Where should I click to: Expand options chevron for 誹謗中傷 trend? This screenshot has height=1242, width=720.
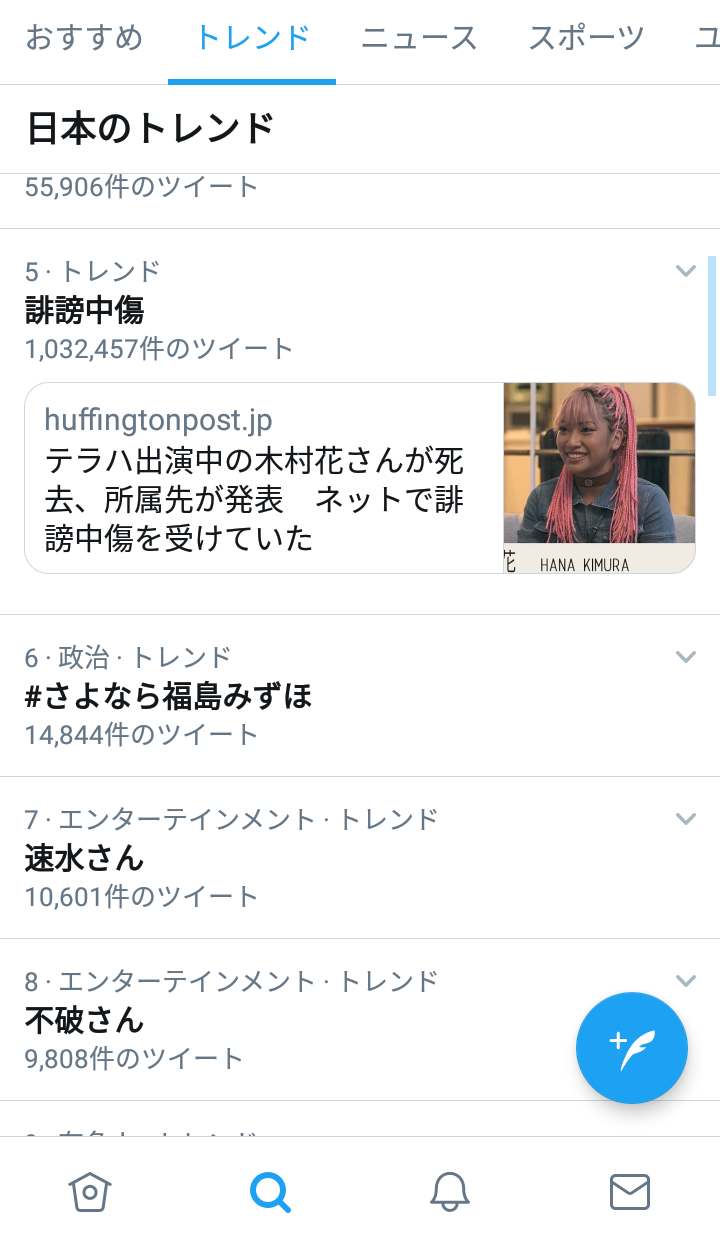(685, 270)
